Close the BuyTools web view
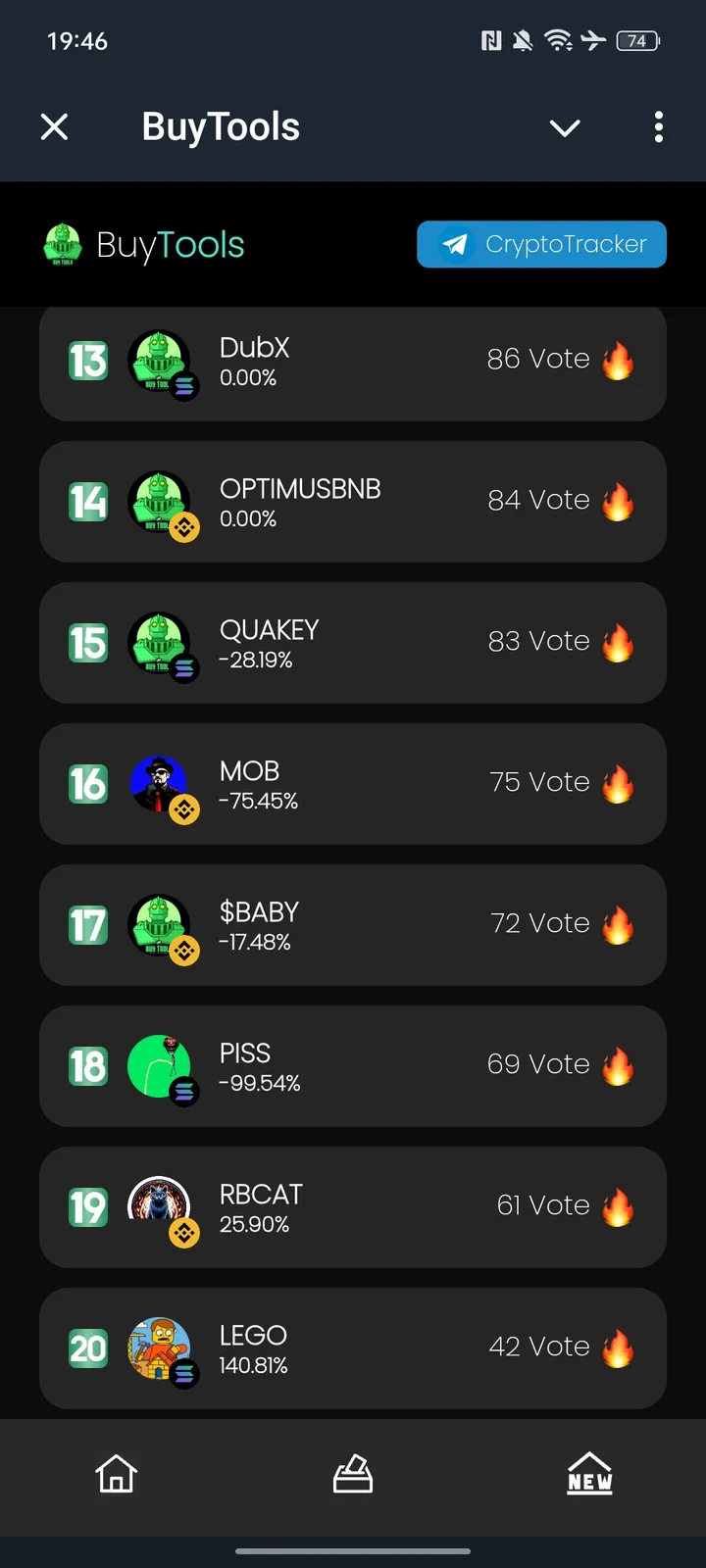Viewport: 706px width, 1568px height. point(55,127)
